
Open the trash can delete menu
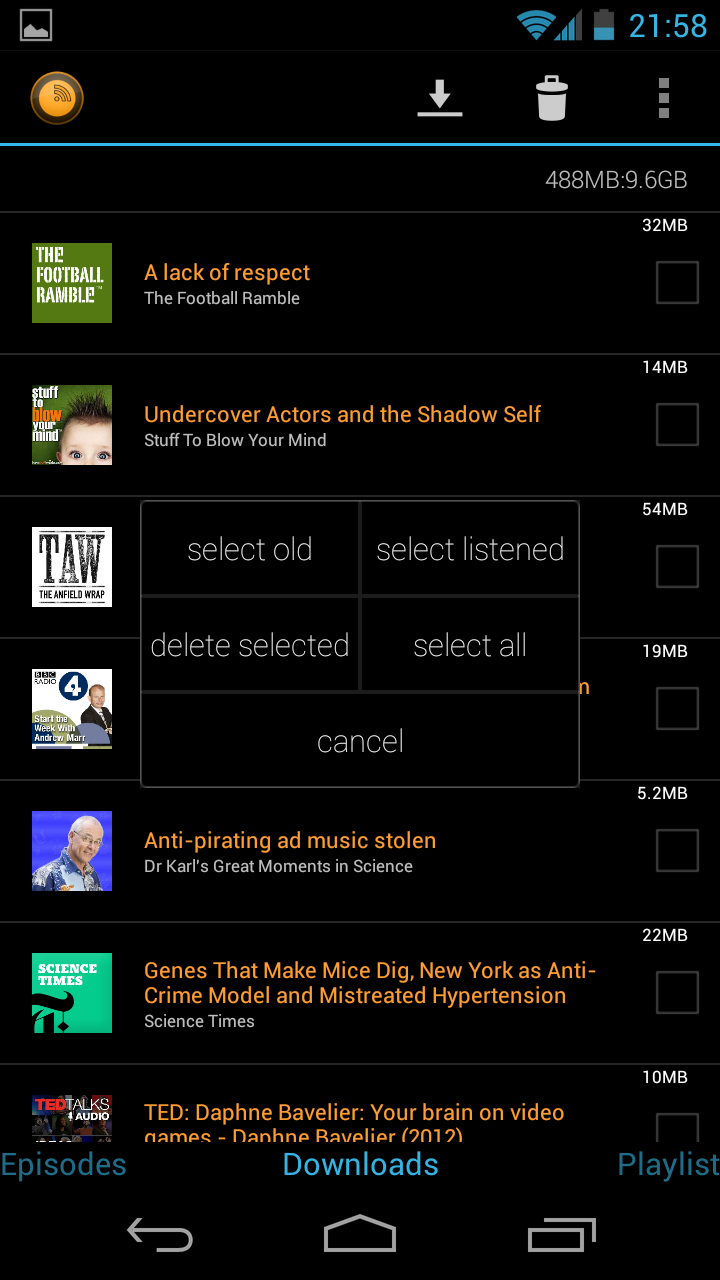(x=552, y=99)
